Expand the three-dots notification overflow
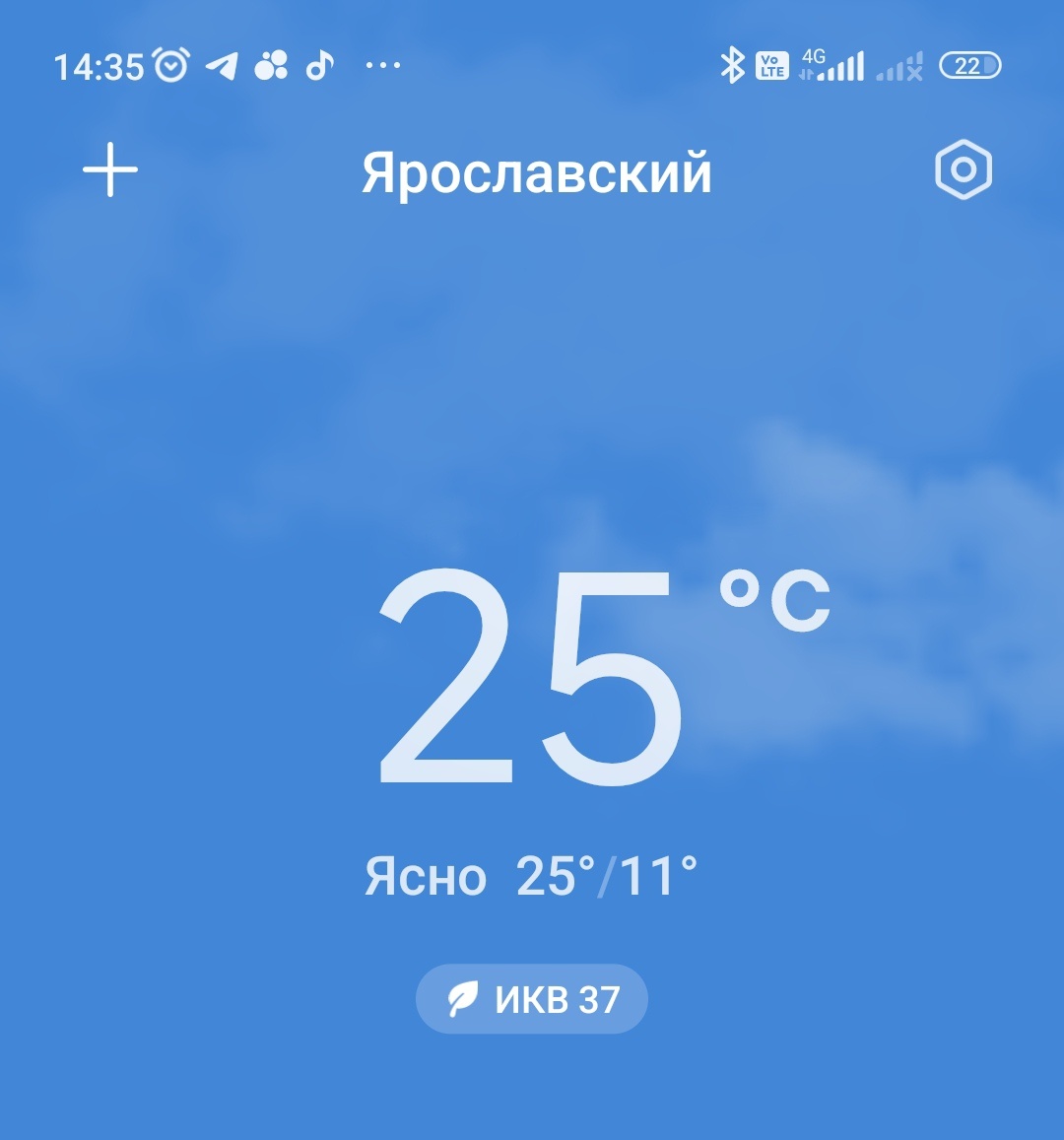 click(x=382, y=65)
